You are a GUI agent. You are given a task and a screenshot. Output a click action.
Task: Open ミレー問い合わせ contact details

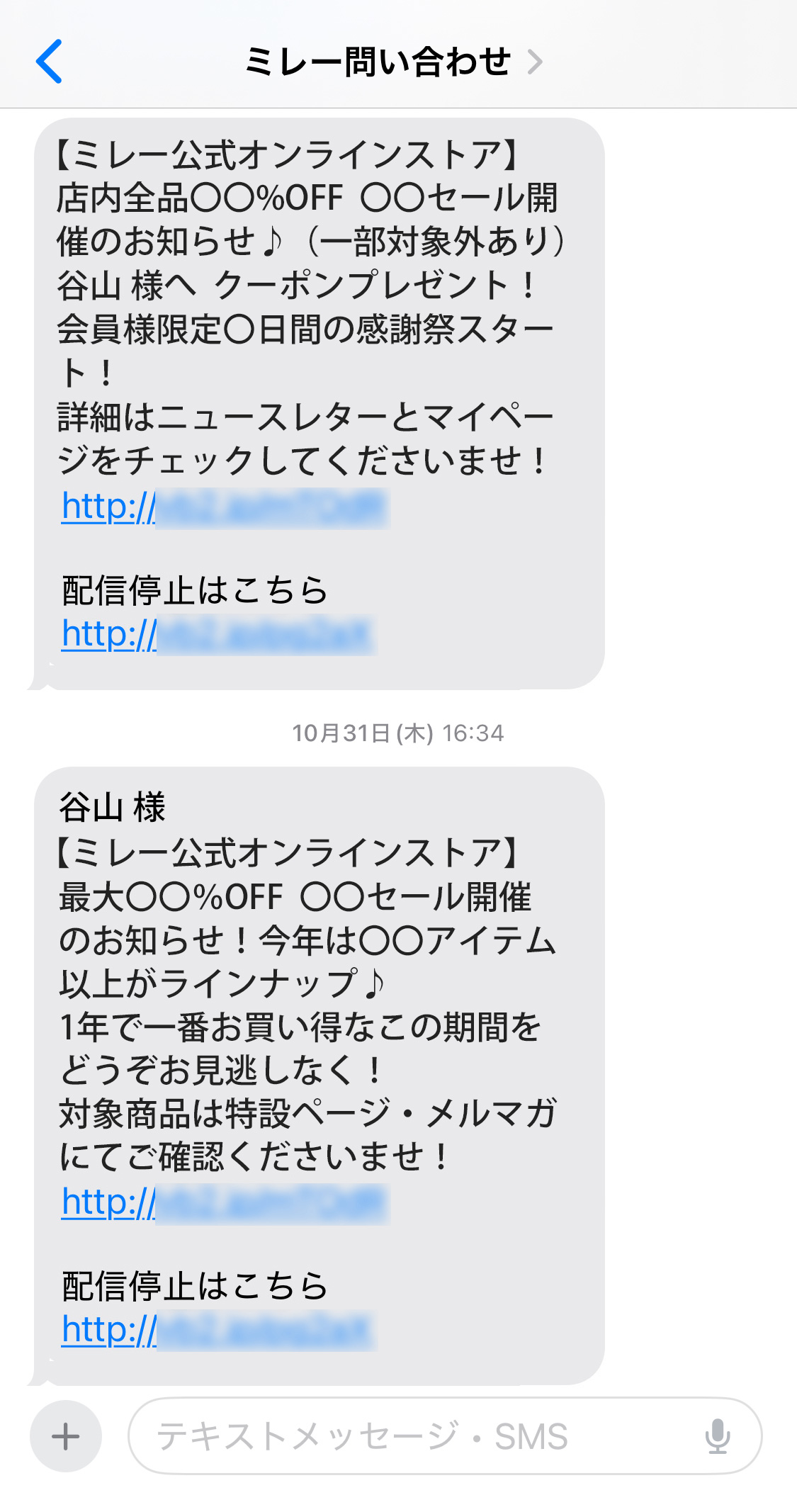click(x=392, y=62)
